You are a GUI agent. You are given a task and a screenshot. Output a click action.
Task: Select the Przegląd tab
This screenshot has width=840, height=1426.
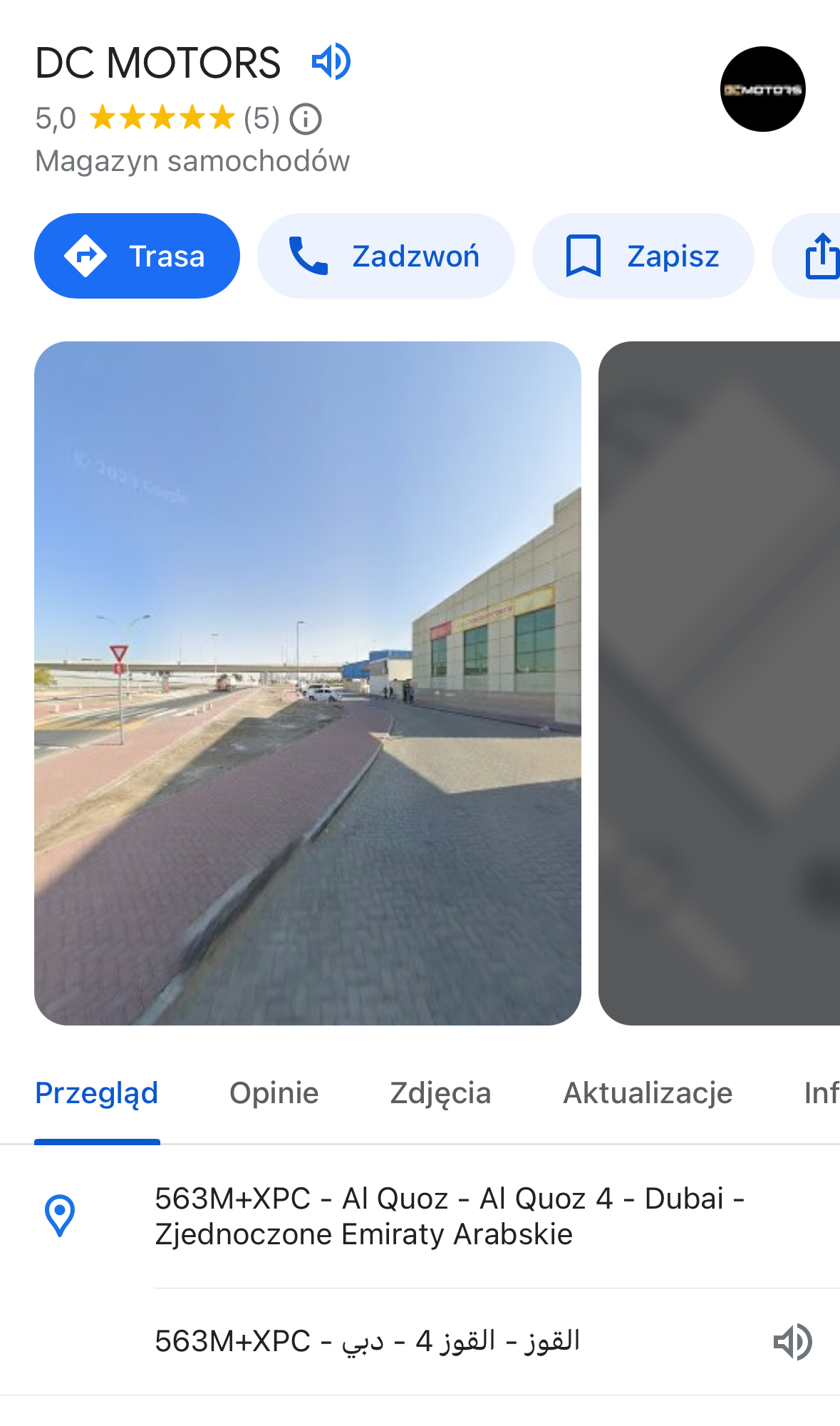pos(97,1092)
